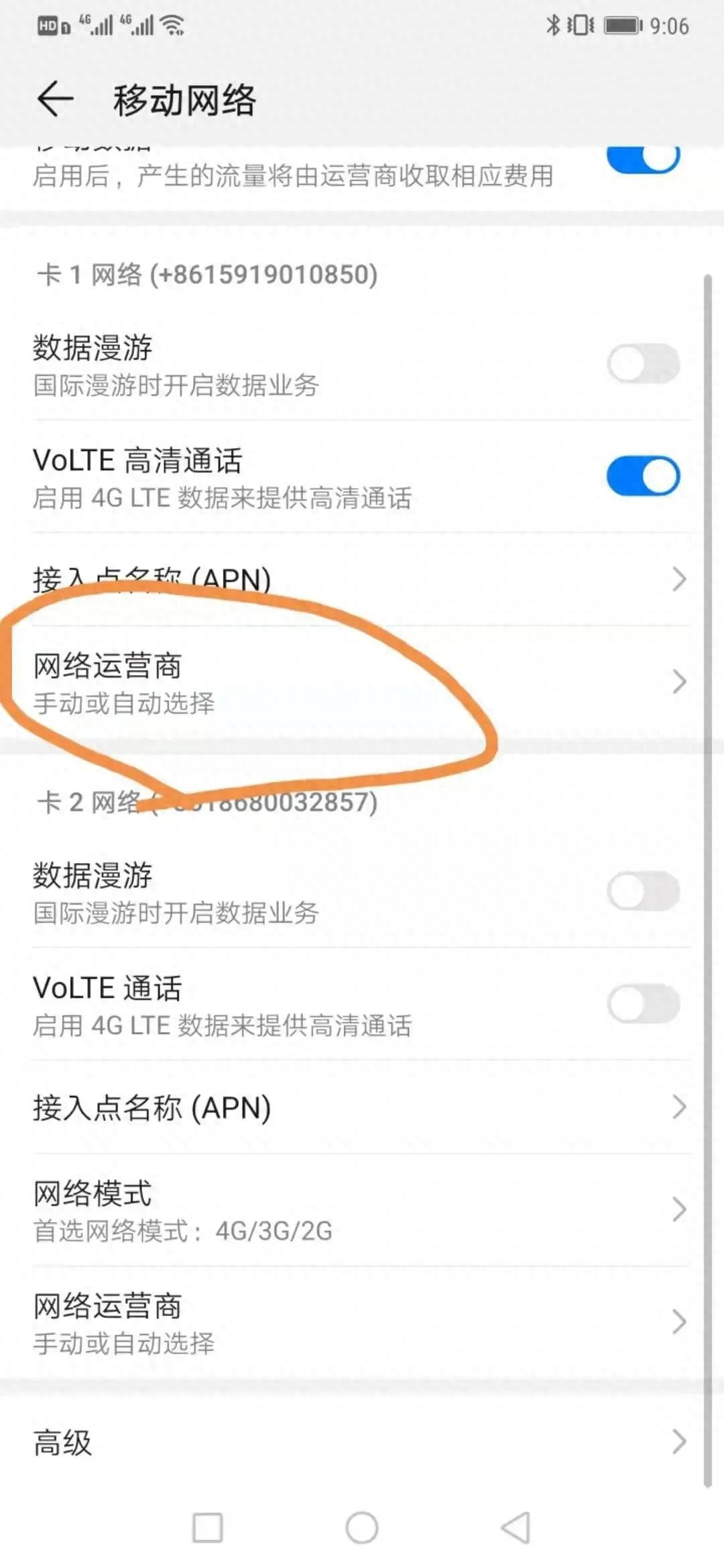Tap the system home button
The width and height of the screenshot is (724, 1568).
click(362, 1528)
